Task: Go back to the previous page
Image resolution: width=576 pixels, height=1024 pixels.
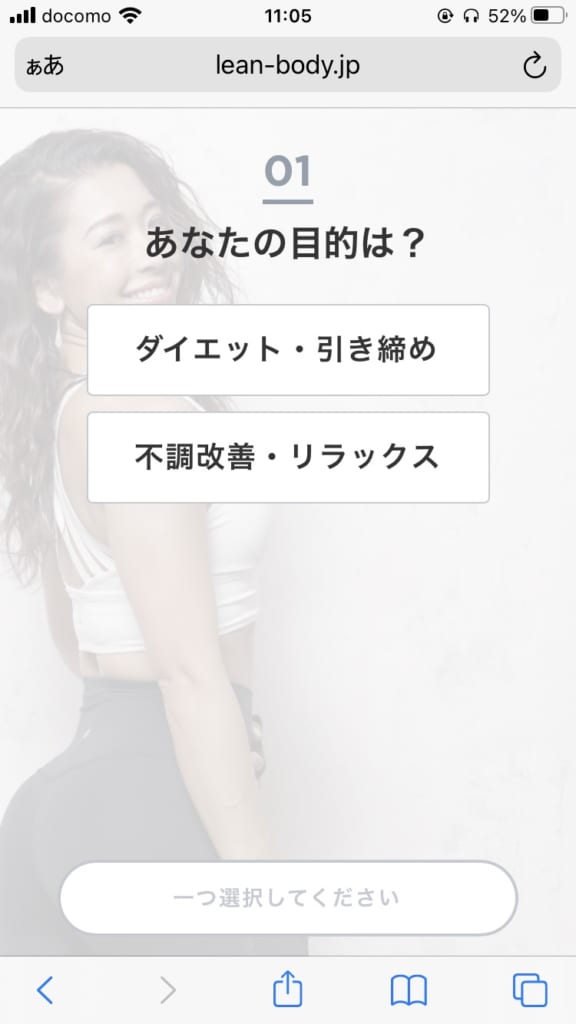Action: coord(44,990)
